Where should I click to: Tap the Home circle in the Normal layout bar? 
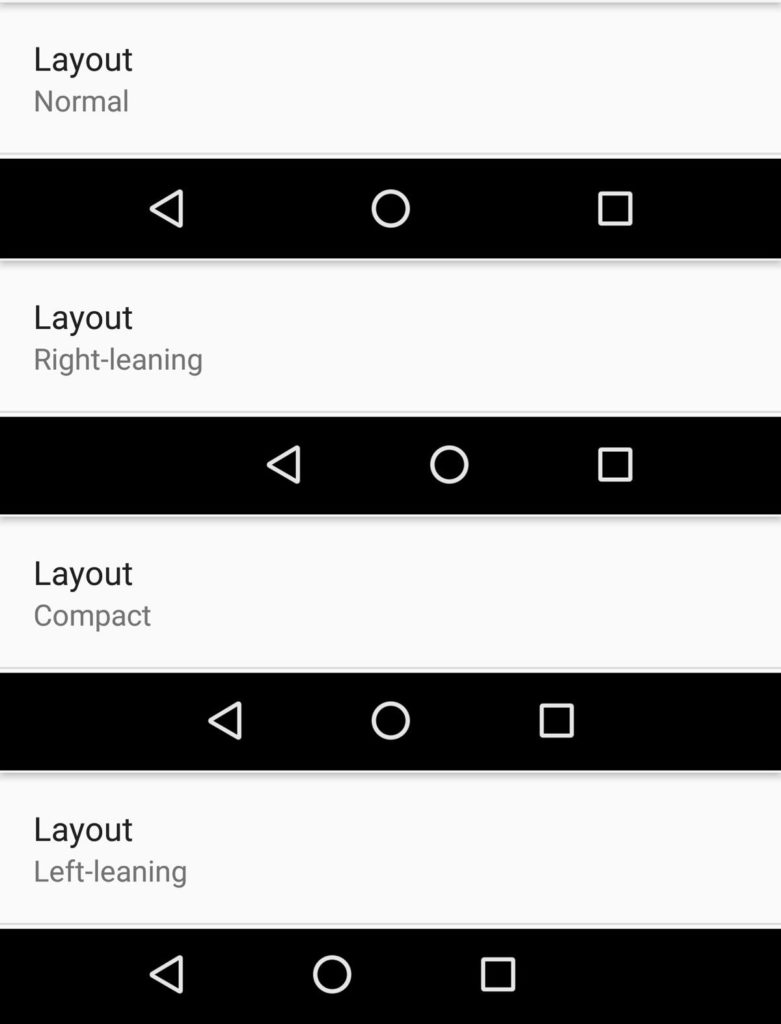coord(390,209)
